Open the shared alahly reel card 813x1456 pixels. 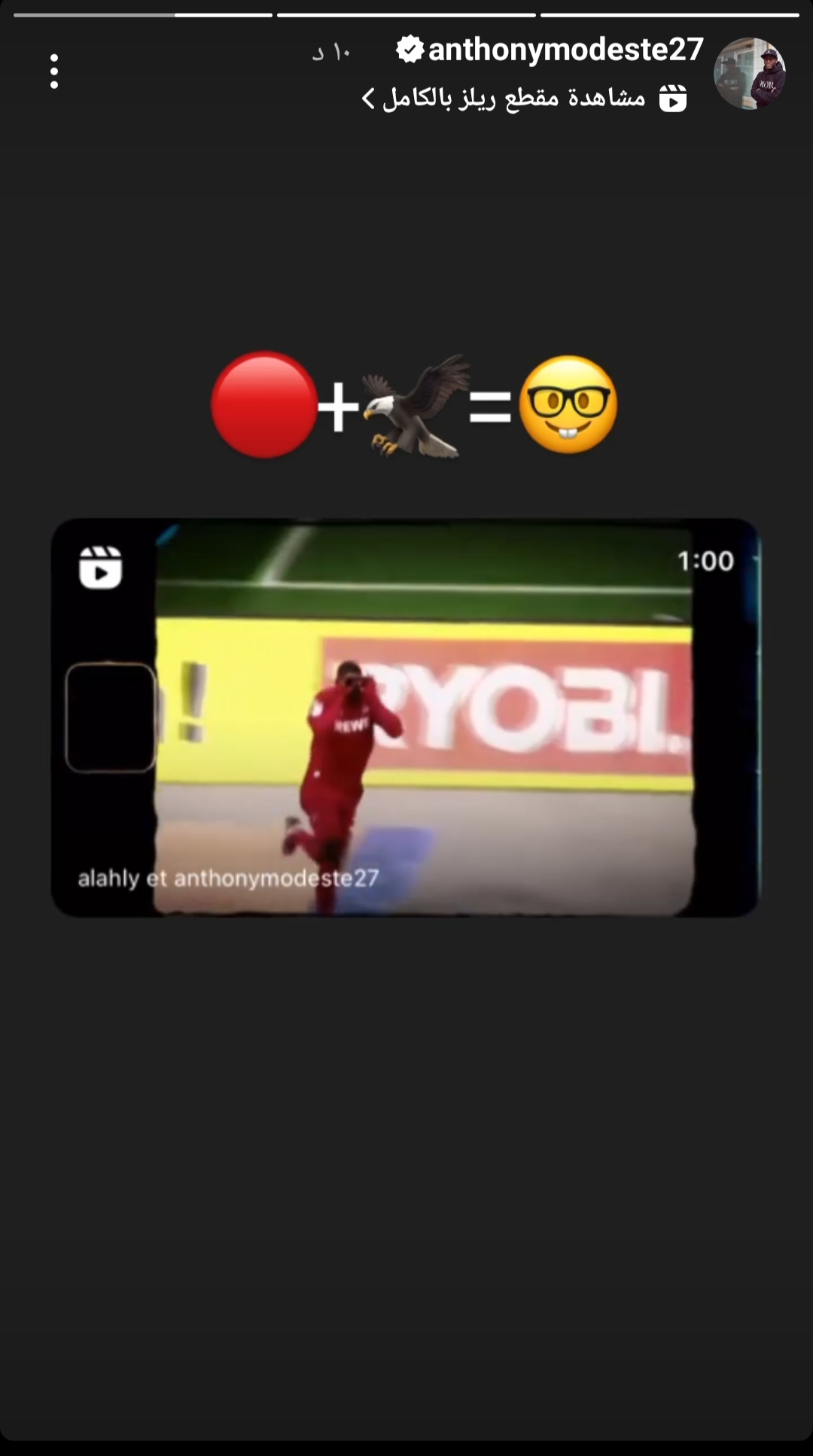pyautogui.click(x=406, y=717)
